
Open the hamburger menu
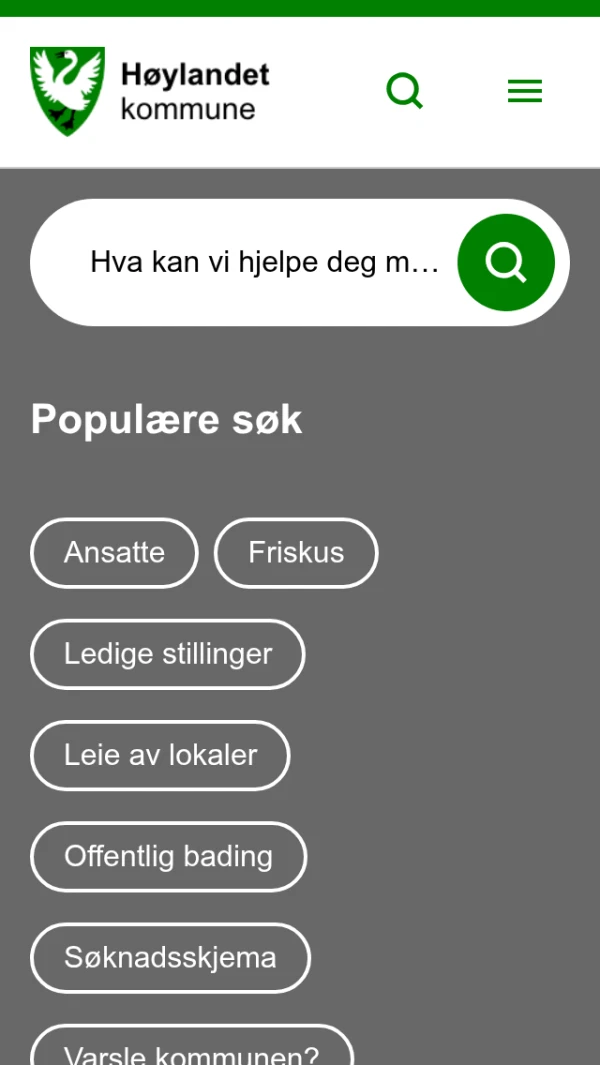524,91
